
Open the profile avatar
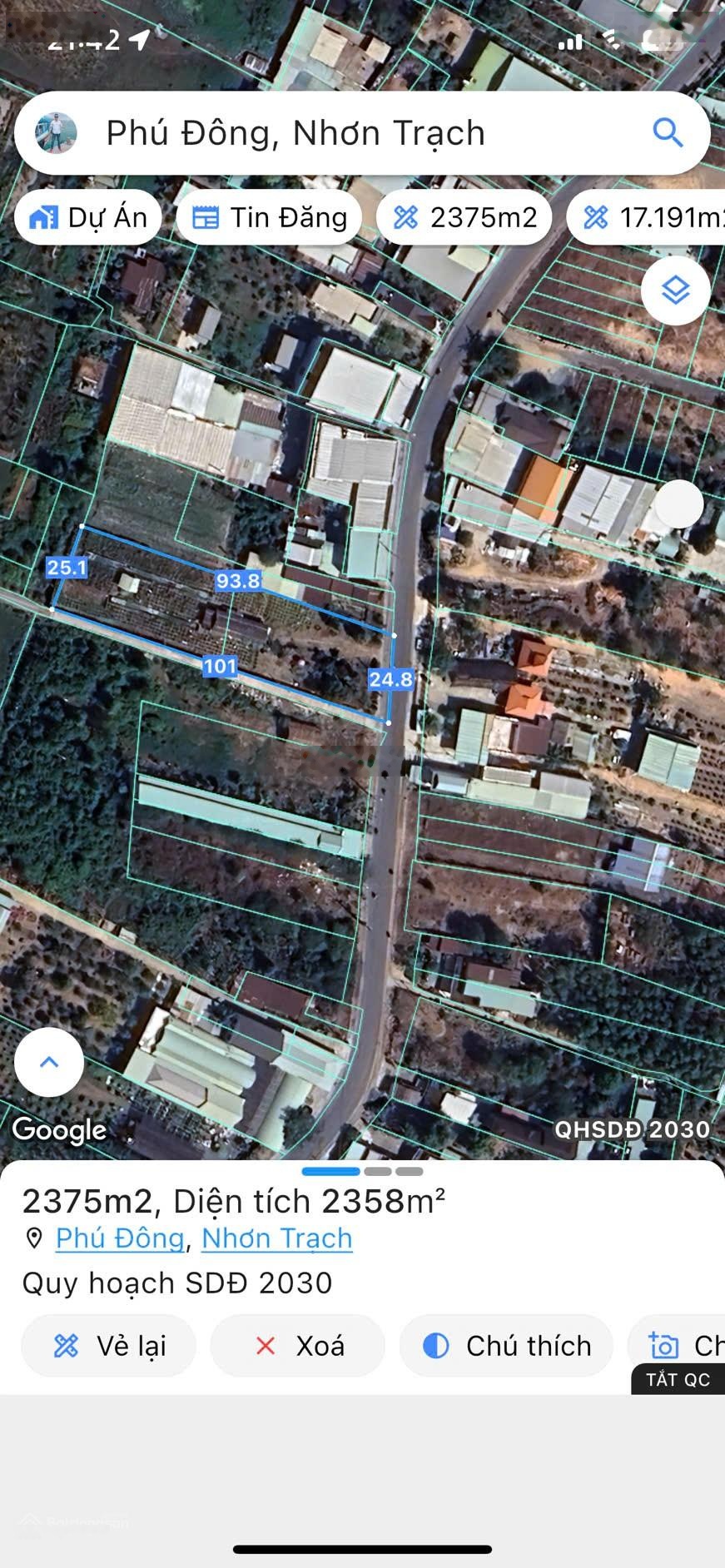56,133
